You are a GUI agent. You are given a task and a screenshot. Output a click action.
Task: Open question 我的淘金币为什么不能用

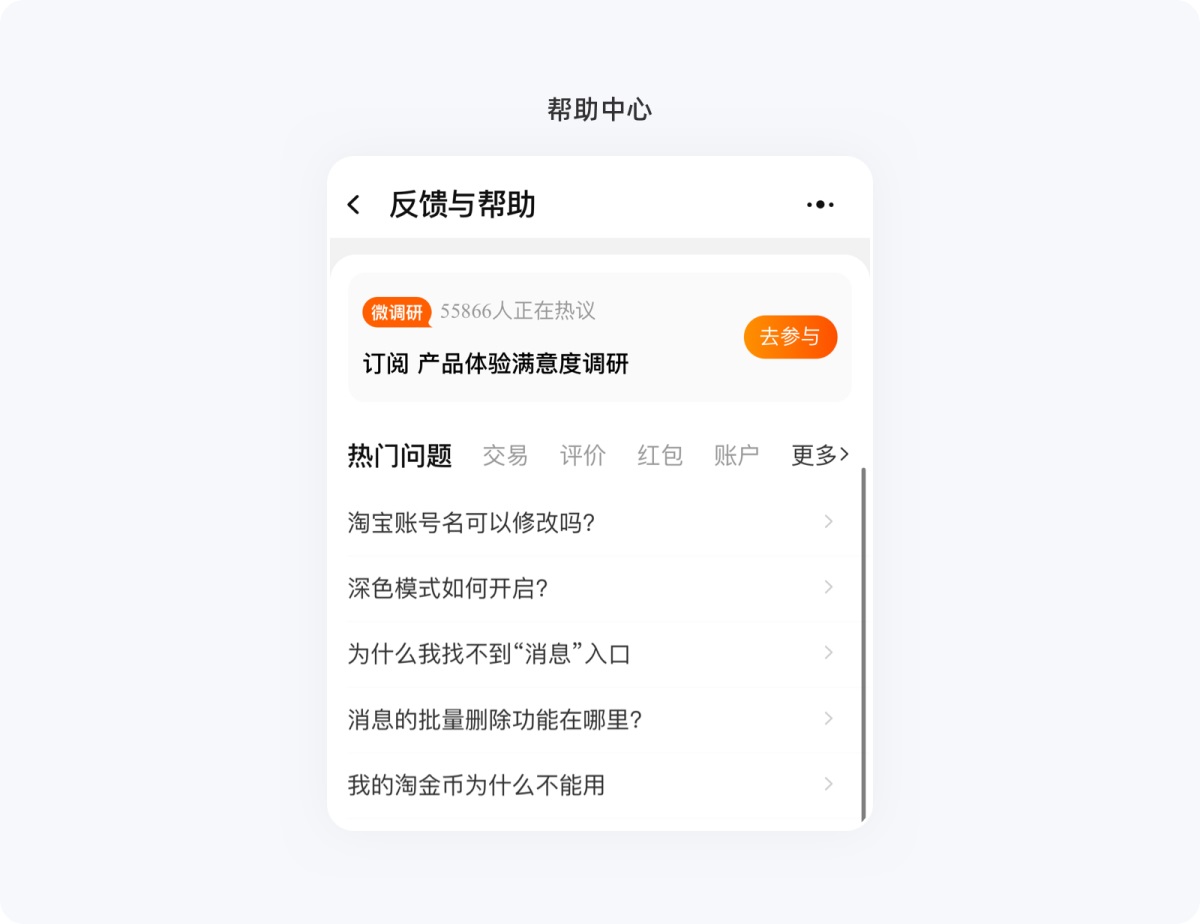590,785
